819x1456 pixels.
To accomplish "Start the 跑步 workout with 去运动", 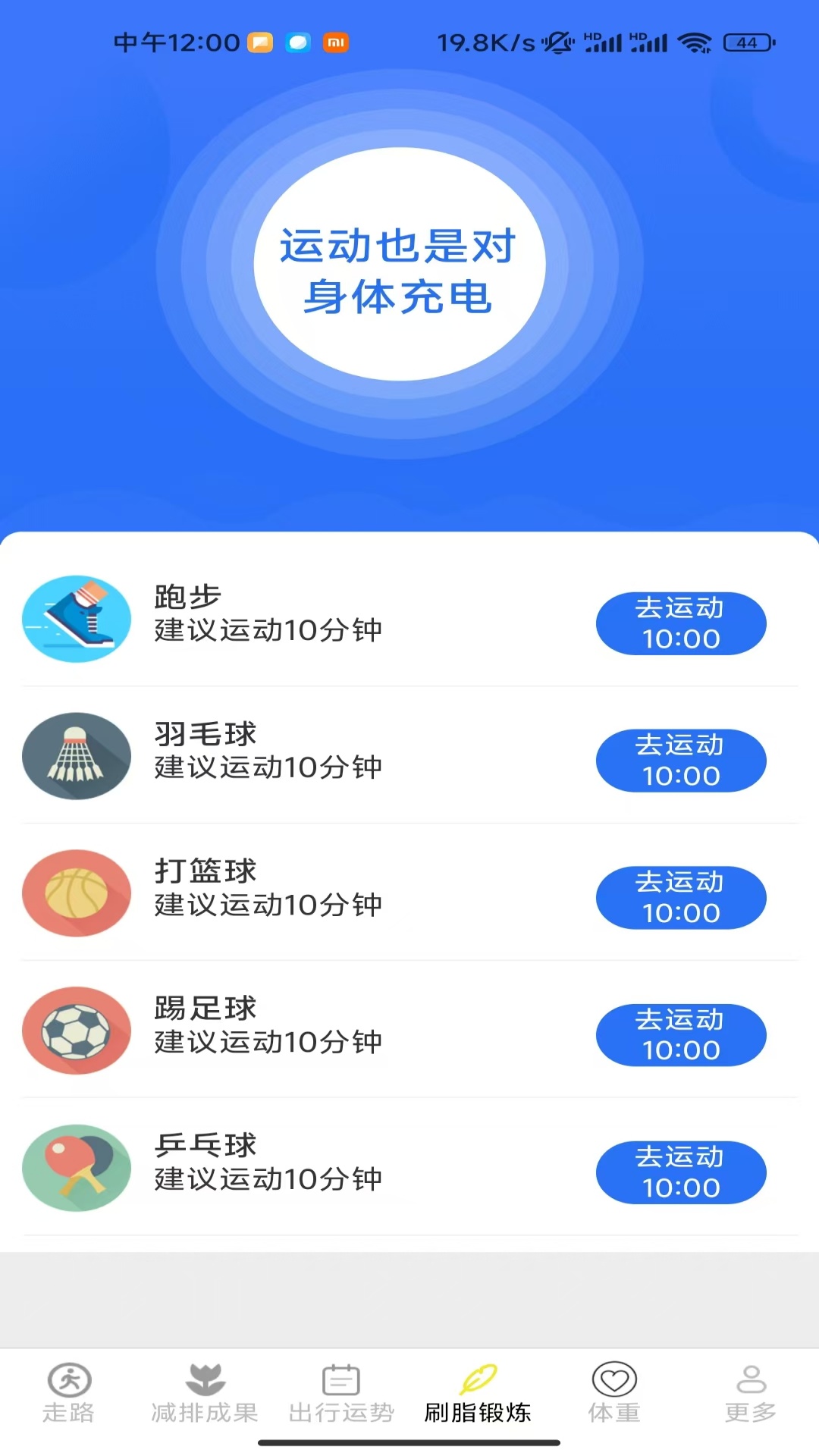I will point(681,623).
